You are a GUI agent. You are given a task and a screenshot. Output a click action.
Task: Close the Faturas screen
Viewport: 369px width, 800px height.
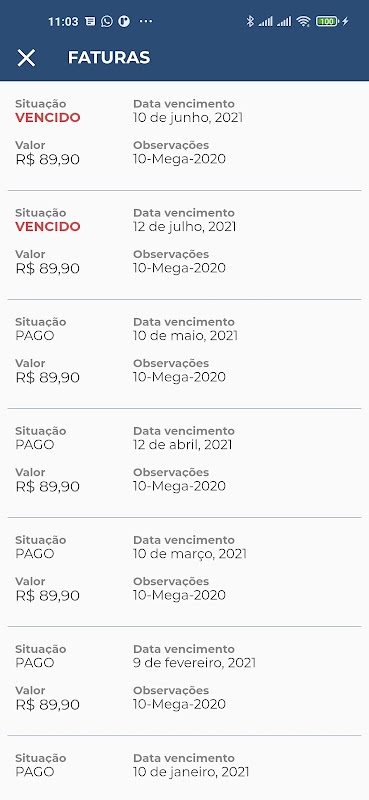point(26,58)
